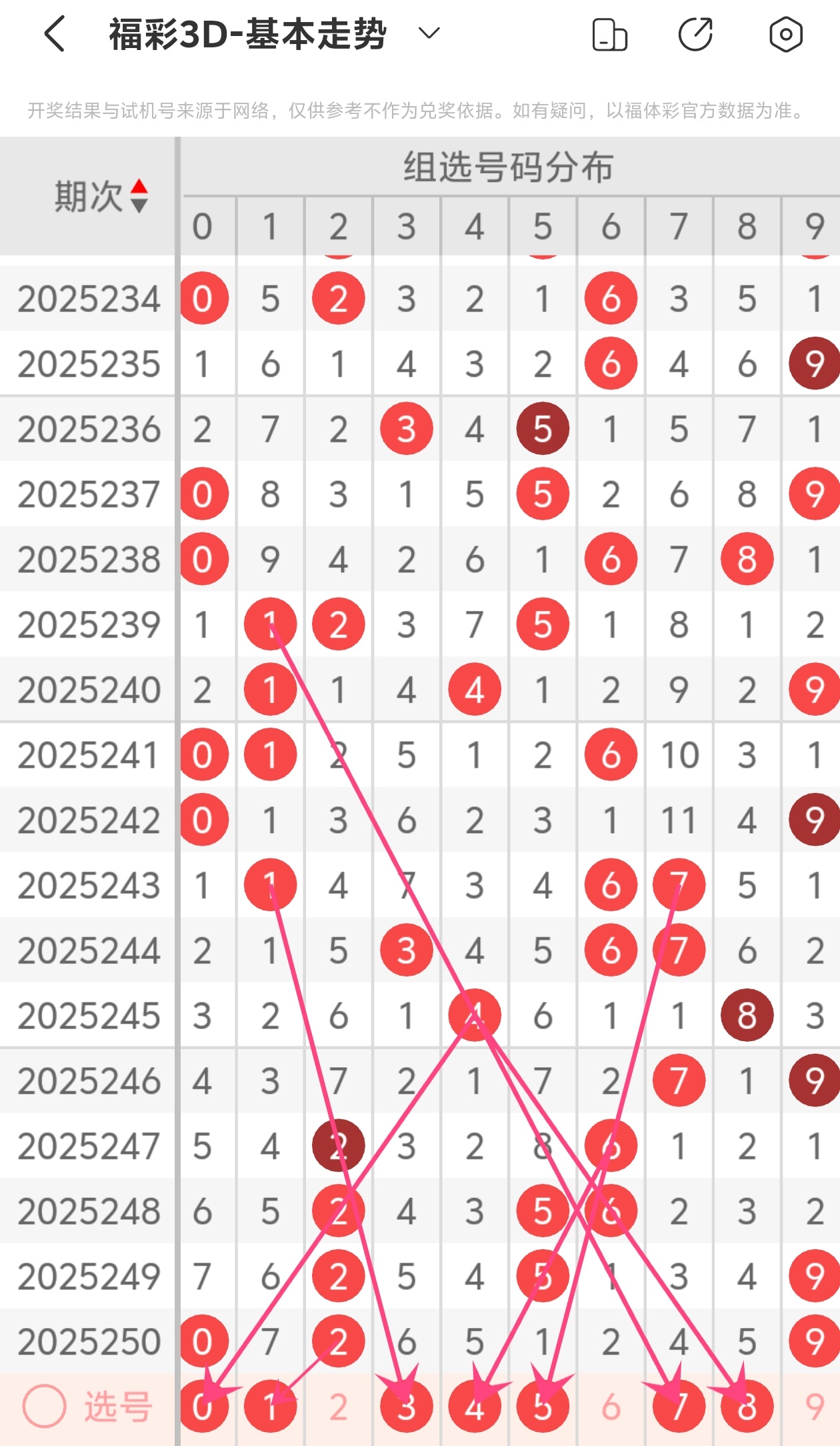Share this trend chart

696,35
